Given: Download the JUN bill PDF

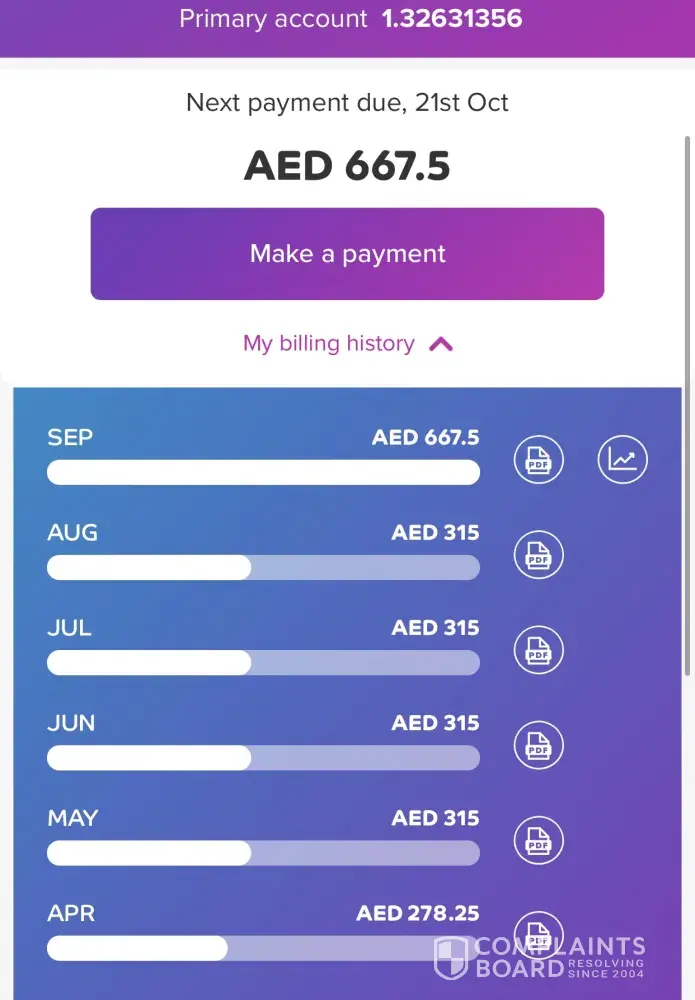Looking at the screenshot, I should (539, 746).
